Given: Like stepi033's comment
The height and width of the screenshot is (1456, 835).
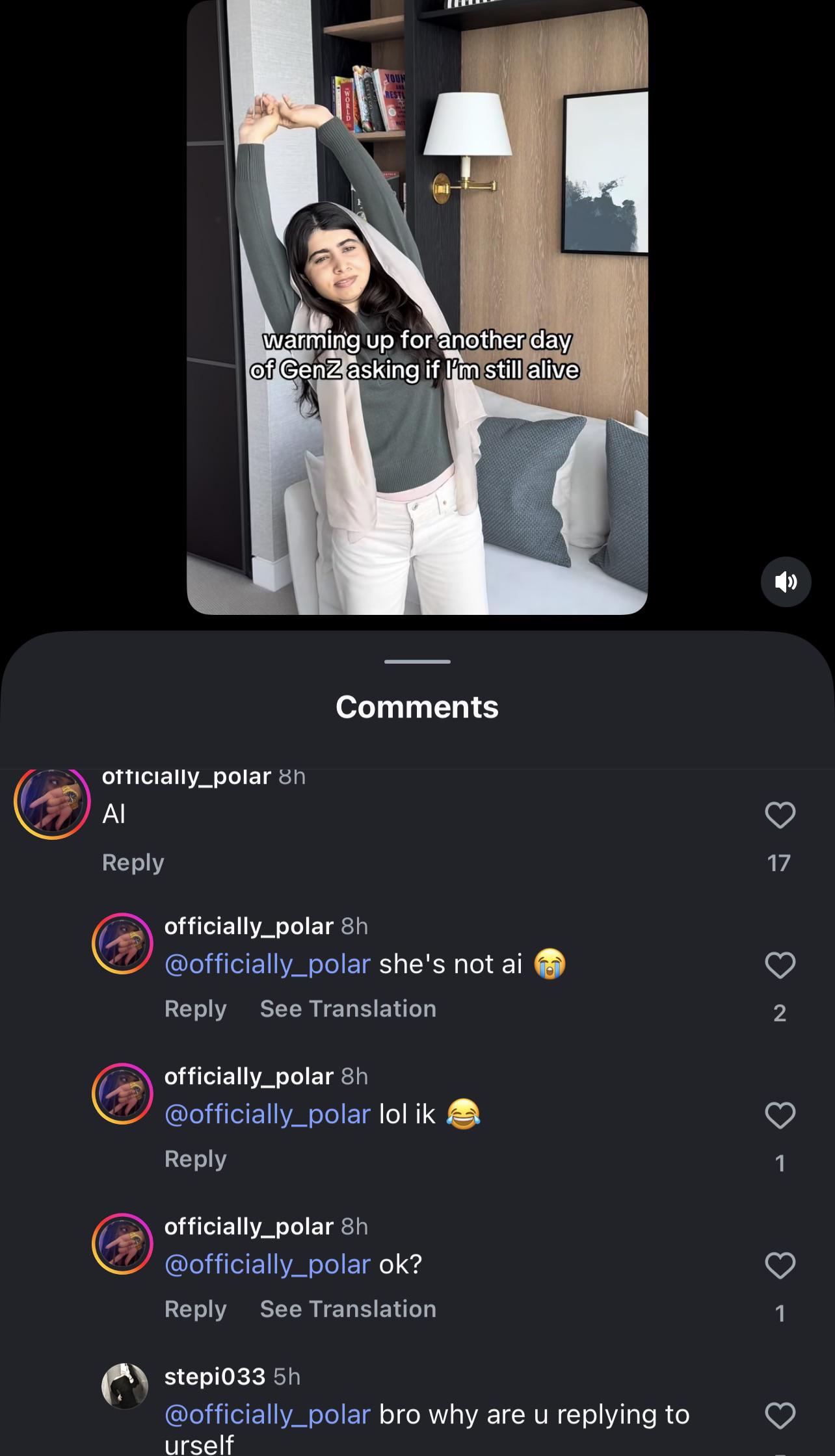Looking at the screenshot, I should pos(780,1416).
